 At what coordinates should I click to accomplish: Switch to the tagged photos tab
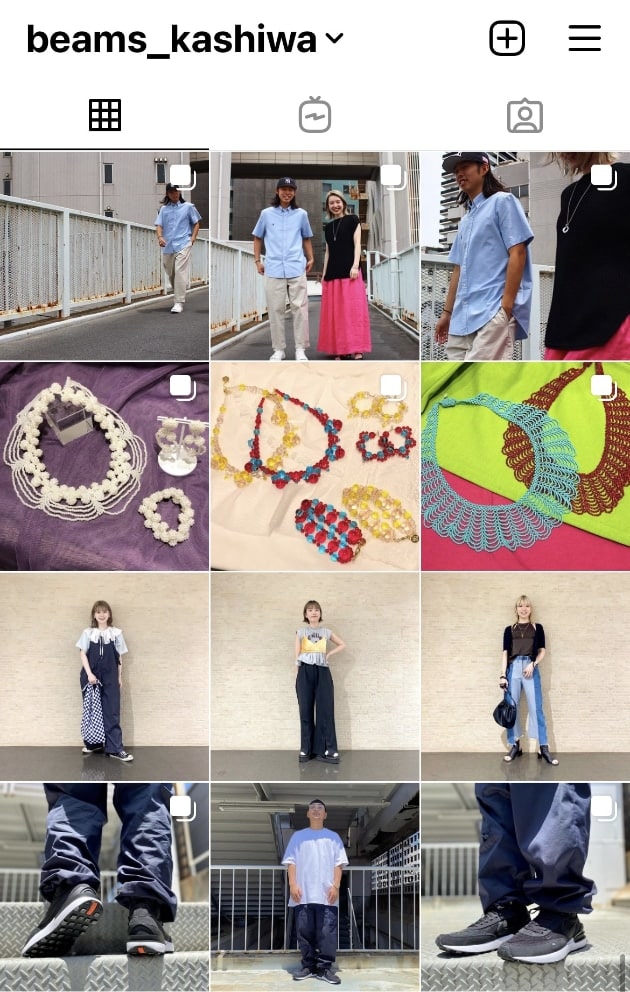coord(524,116)
